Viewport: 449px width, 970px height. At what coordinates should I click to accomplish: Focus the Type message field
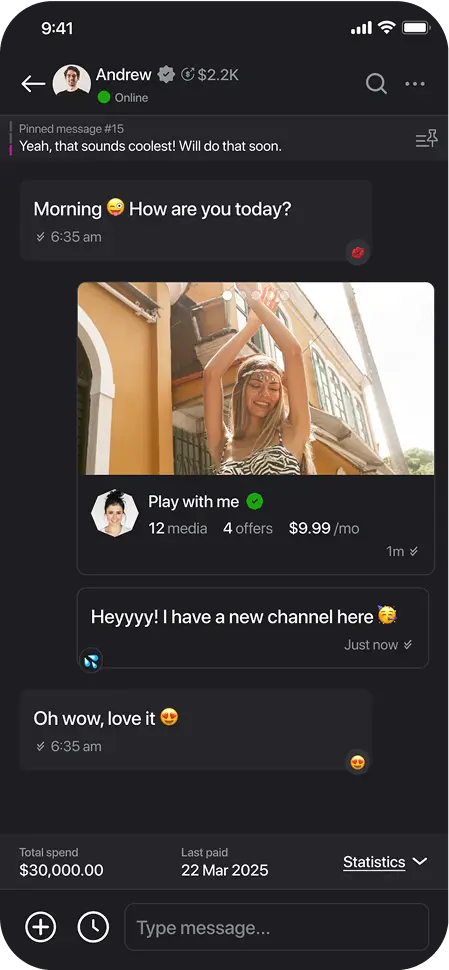(x=276, y=927)
